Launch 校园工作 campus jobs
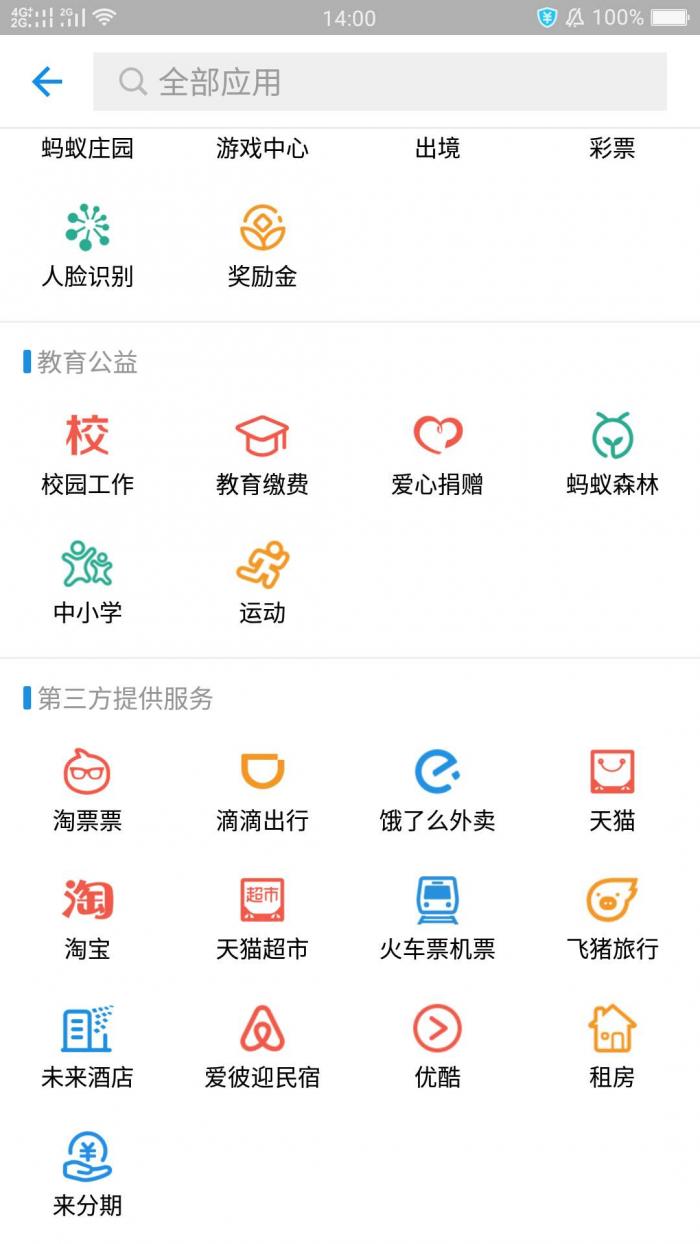Image resolution: width=700 pixels, height=1244 pixels. (x=87, y=437)
